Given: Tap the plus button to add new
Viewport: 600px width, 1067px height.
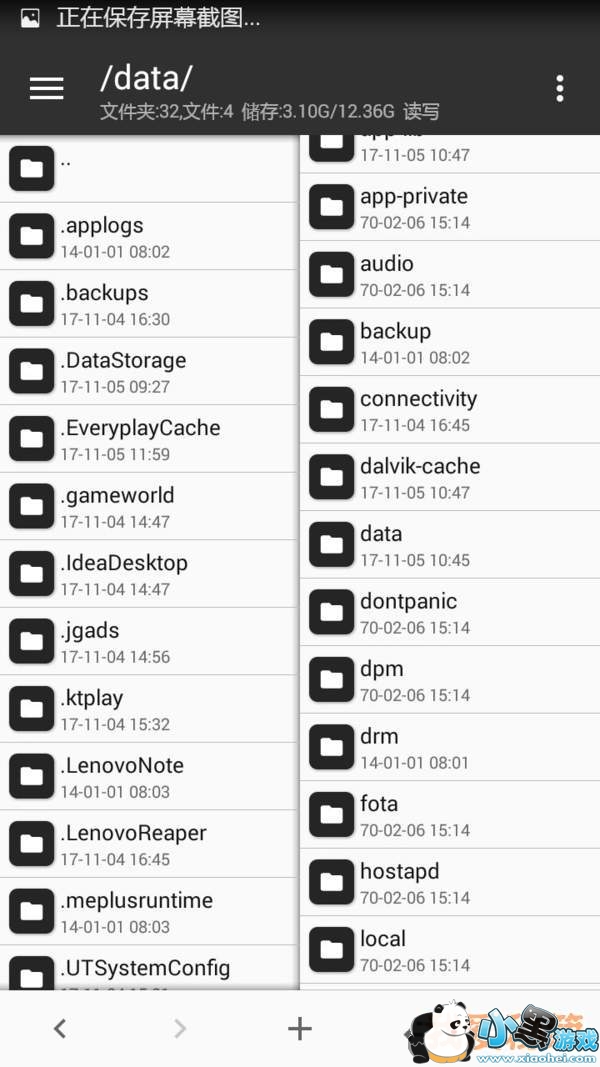Looking at the screenshot, I should pos(299,1028).
